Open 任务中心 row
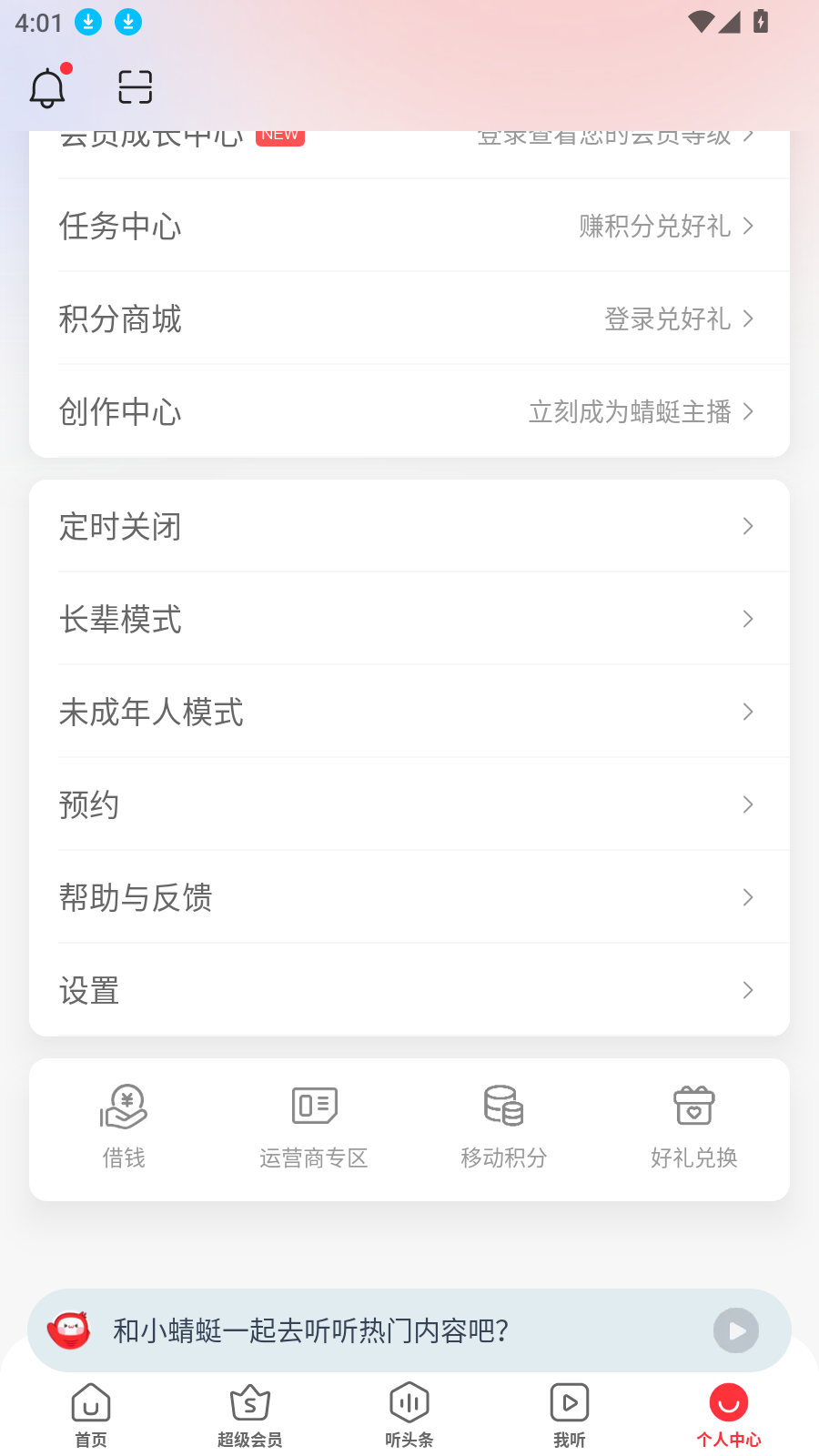Image resolution: width=819 pixels, height=1456 pixels. pyautogui.click(x=409, y=226)
